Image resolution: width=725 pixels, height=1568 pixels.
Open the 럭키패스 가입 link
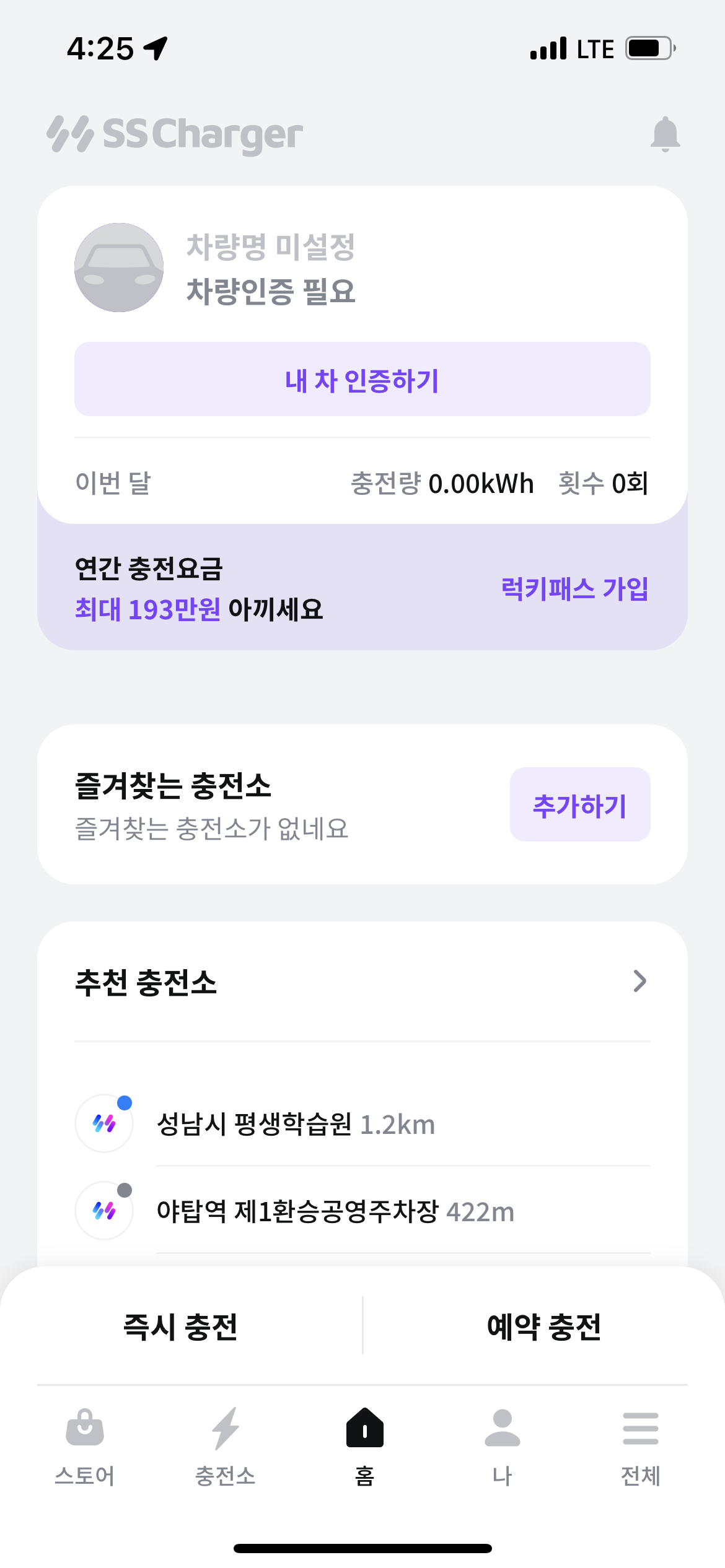(574, 588)
